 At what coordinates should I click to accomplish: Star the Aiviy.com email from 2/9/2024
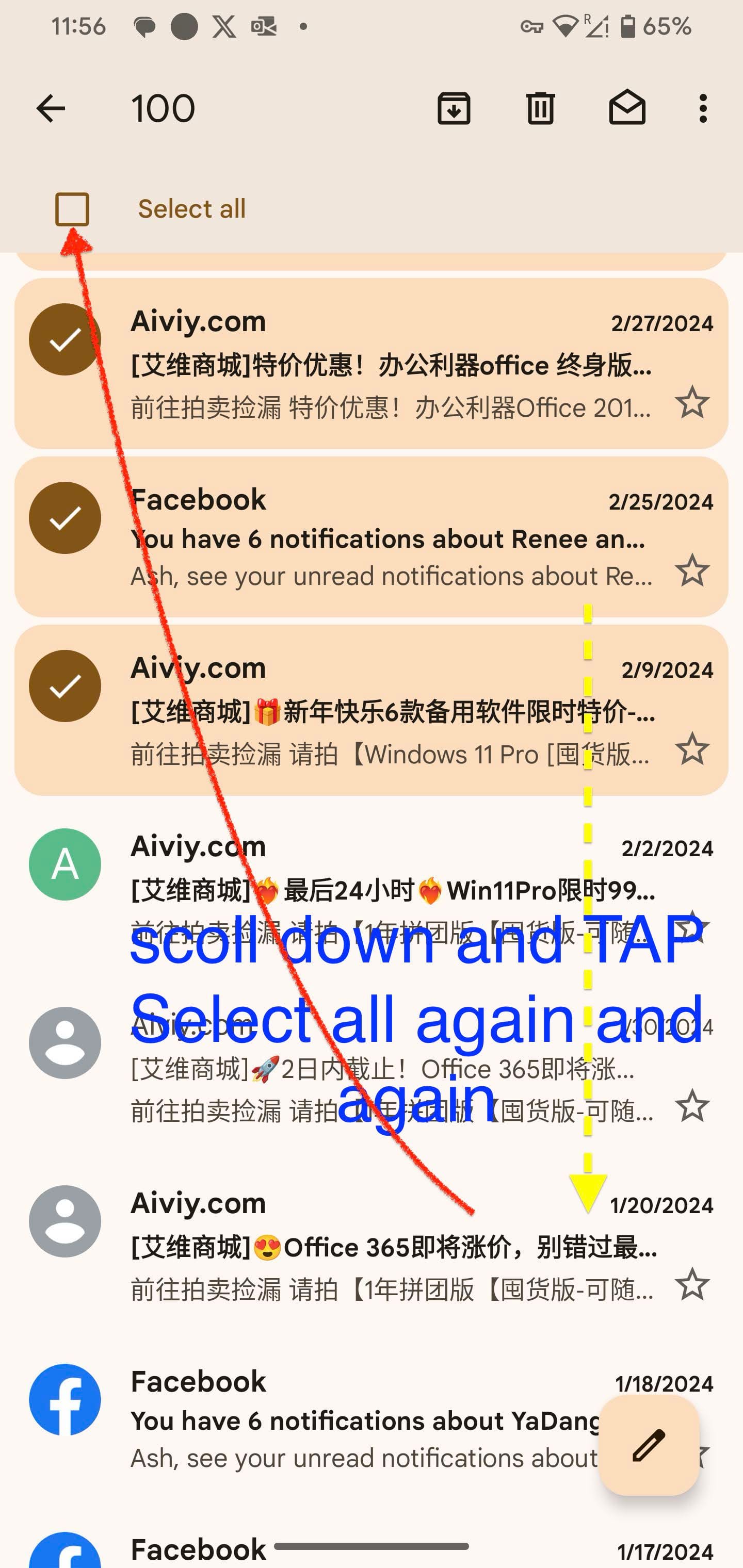click(692, 749)
